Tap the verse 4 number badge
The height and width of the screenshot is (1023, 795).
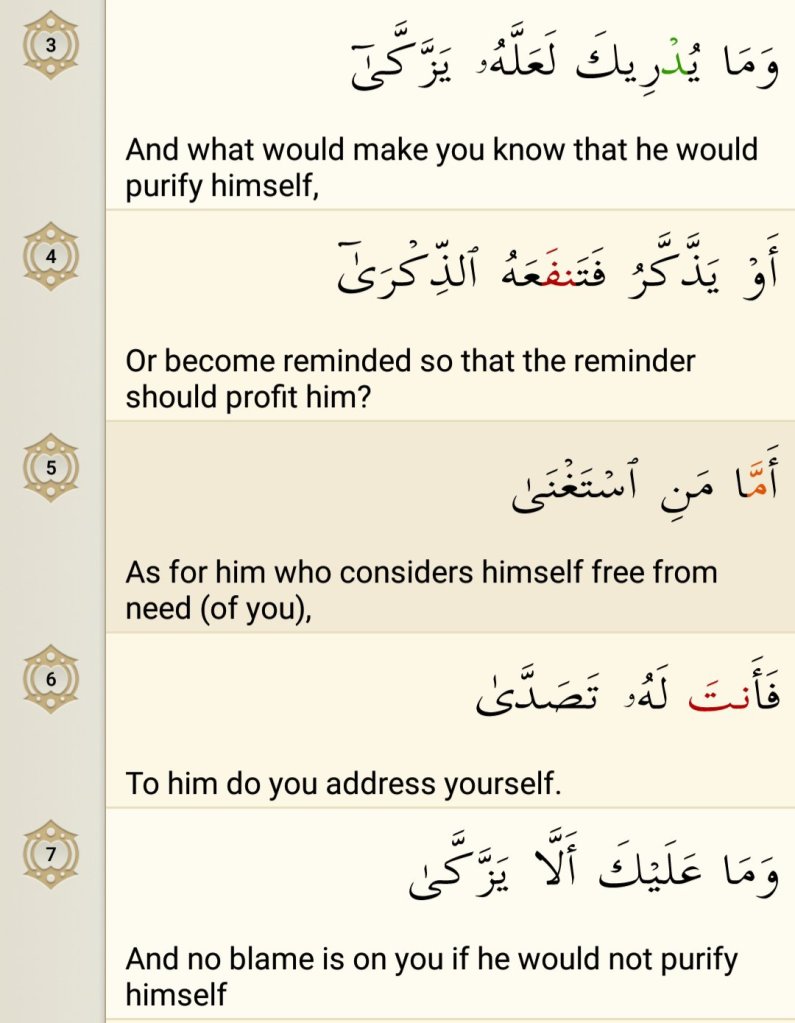pyautogui.click(x=50, y=255)
